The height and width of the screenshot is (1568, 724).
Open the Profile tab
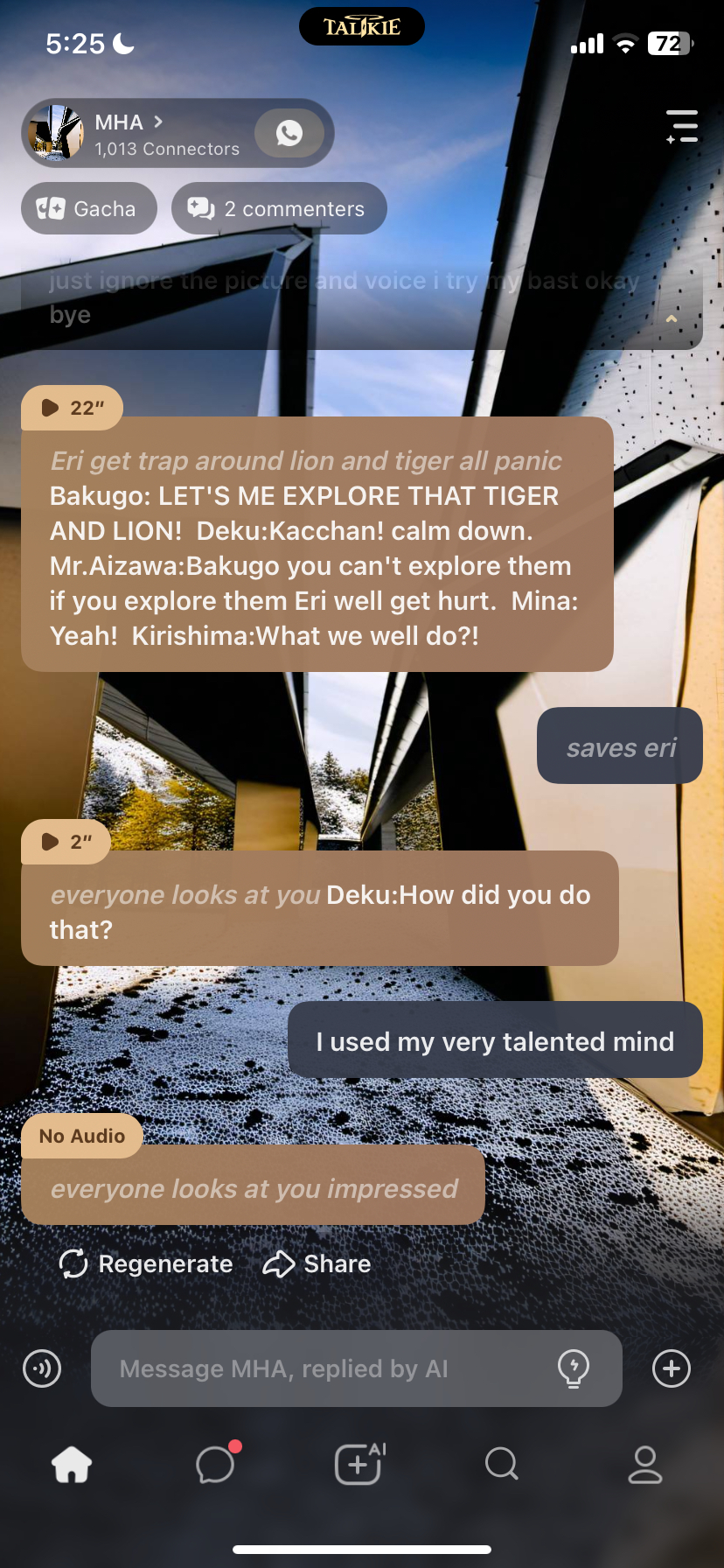pyautogui.click(x=645, y=1465)
